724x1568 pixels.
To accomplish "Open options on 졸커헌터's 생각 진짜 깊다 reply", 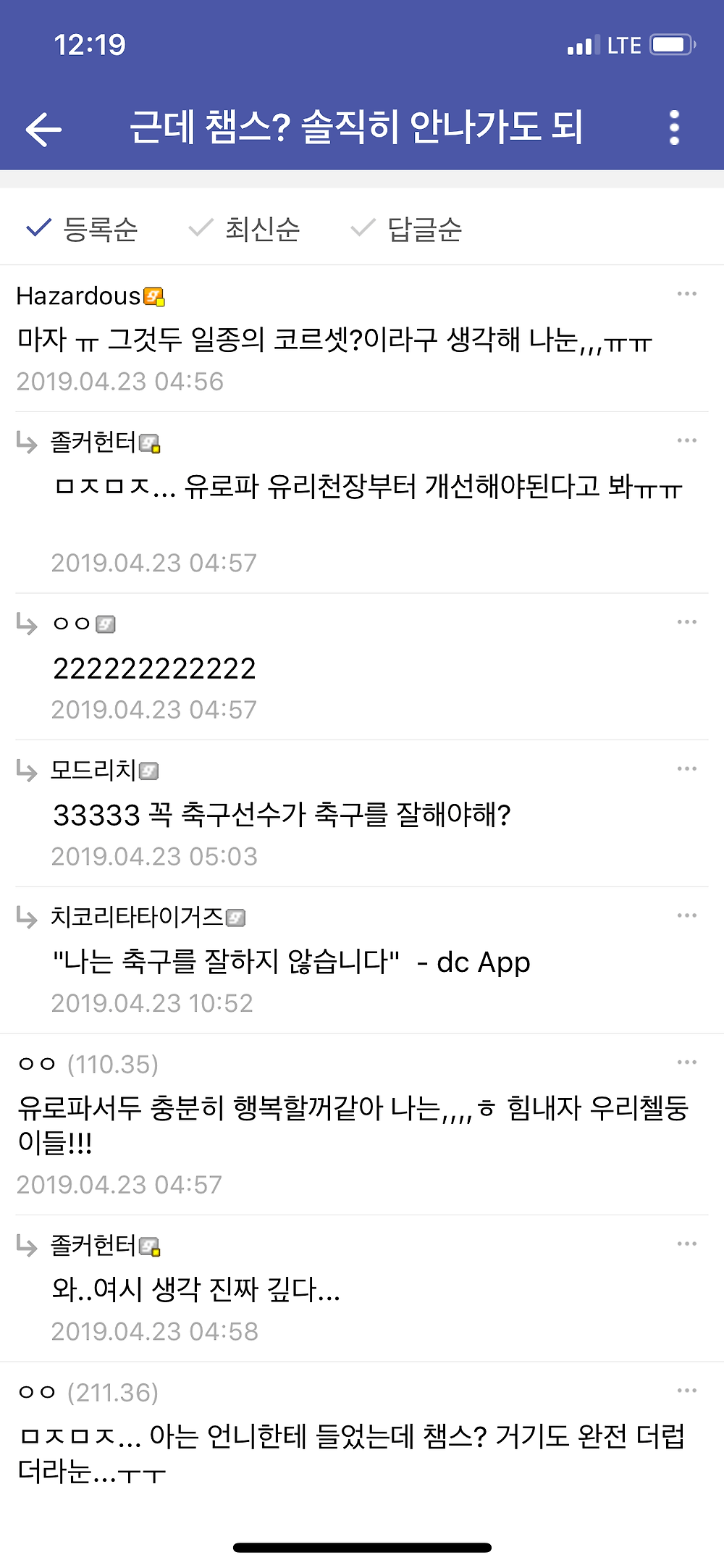I will tap(686, 1244).
